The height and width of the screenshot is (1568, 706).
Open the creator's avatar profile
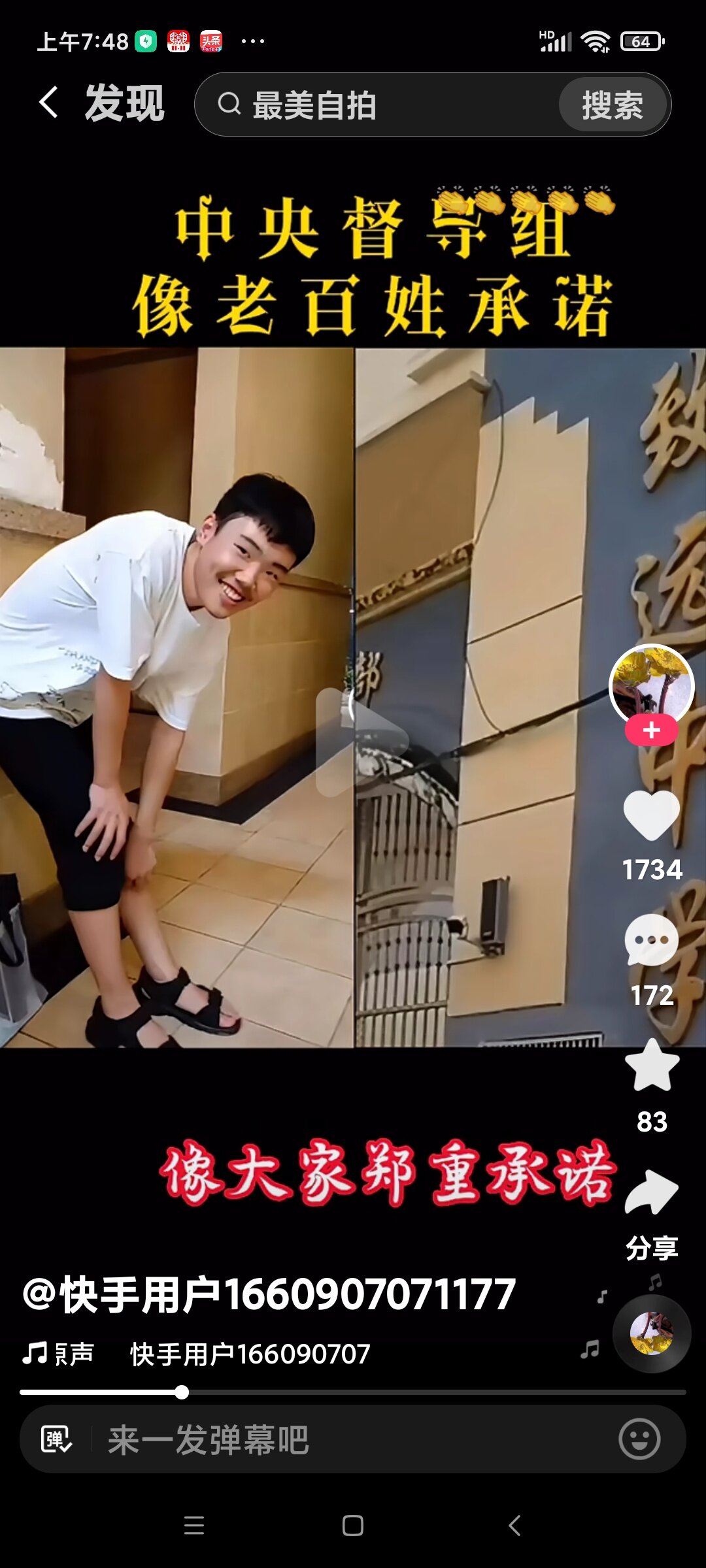coord(651,684)
